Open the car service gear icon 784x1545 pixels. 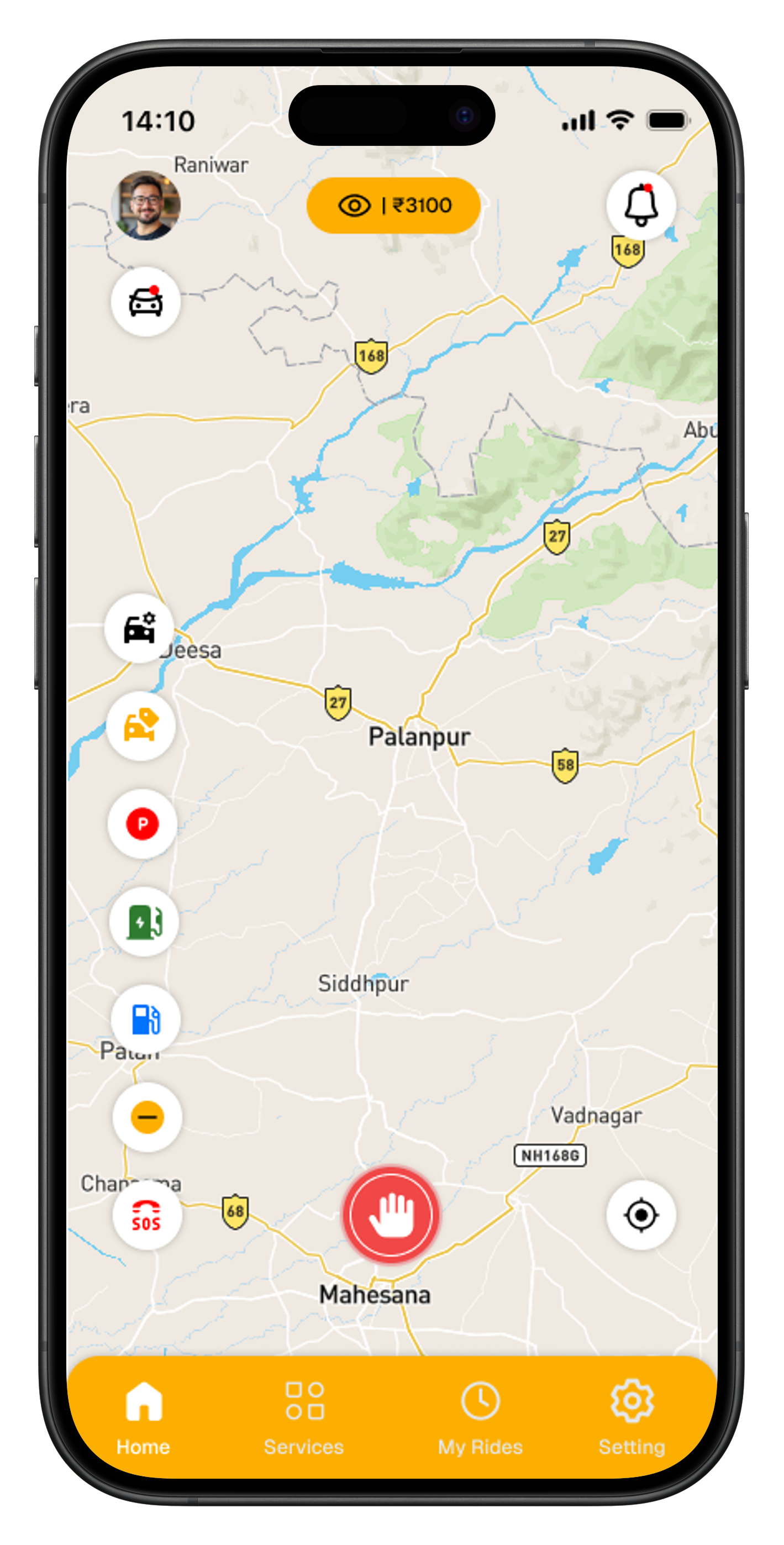[x=140, y=628]
